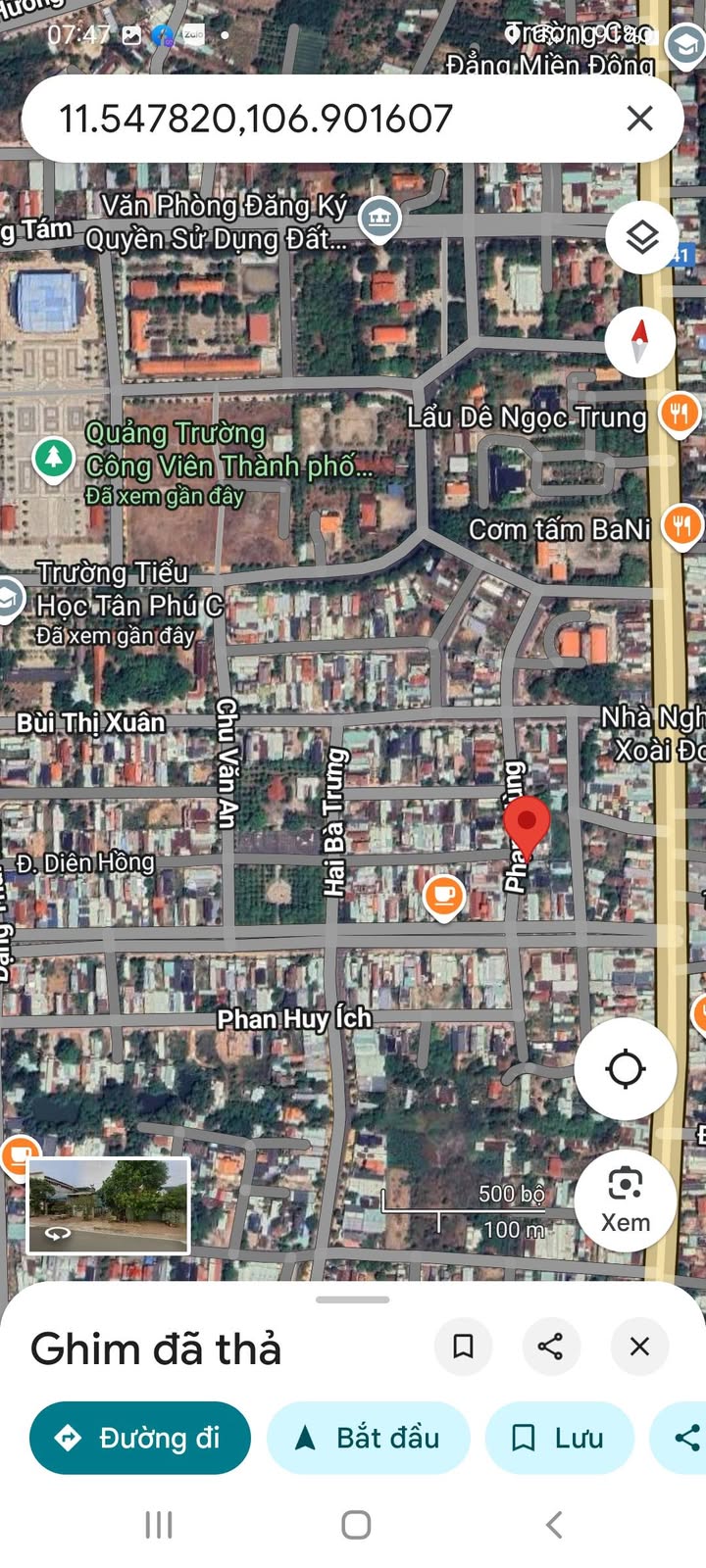Tap the Lưu chip to save the place

click(x=559, y=1438)
